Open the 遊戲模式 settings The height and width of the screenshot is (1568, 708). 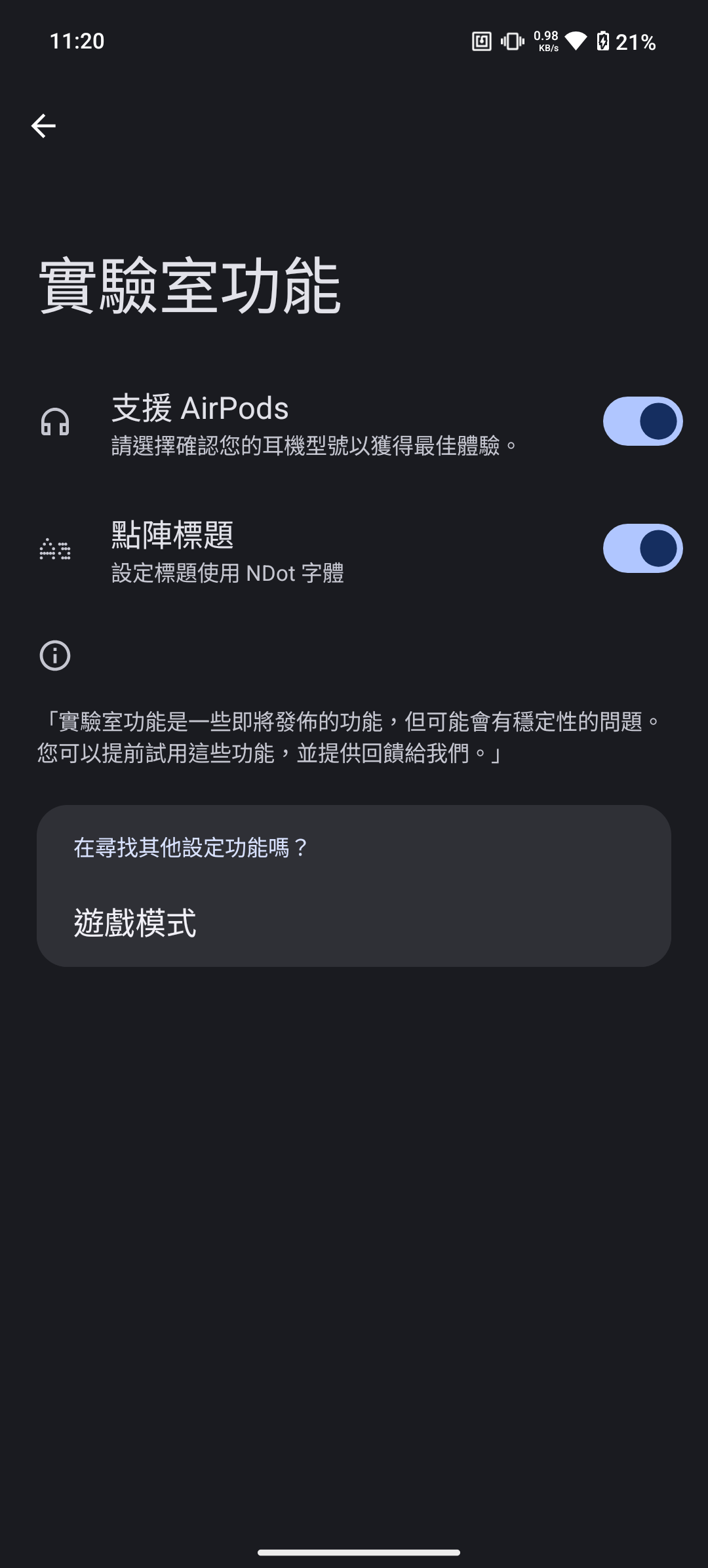135,923
